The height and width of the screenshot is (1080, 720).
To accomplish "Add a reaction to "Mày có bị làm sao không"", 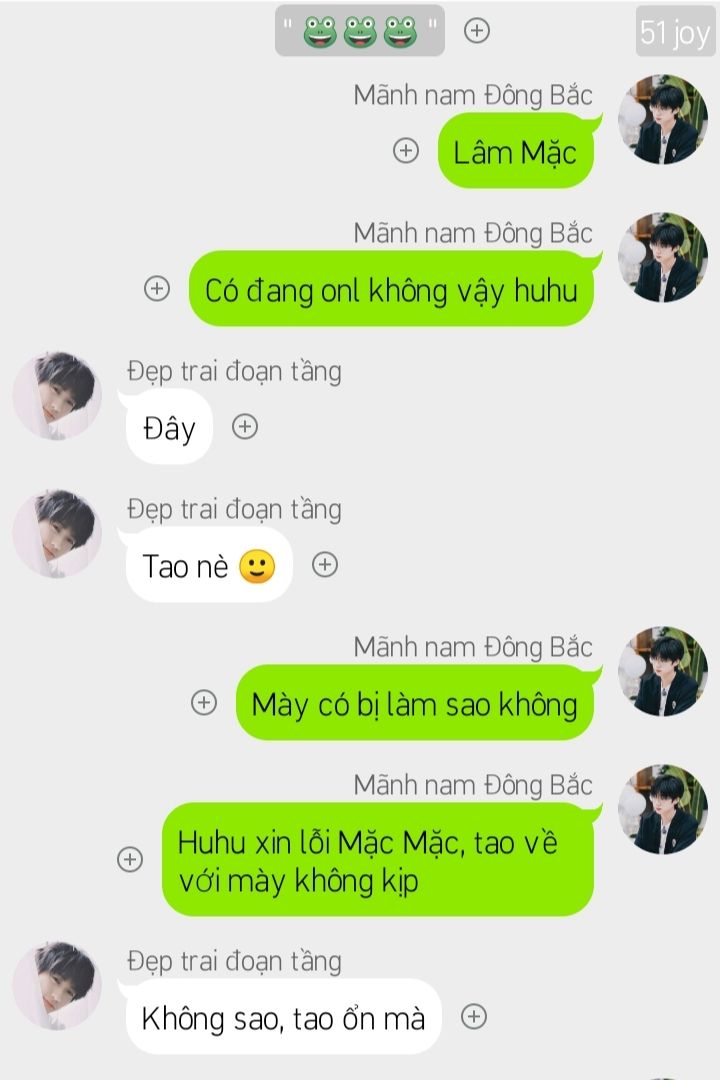I will tap(204, 703).
